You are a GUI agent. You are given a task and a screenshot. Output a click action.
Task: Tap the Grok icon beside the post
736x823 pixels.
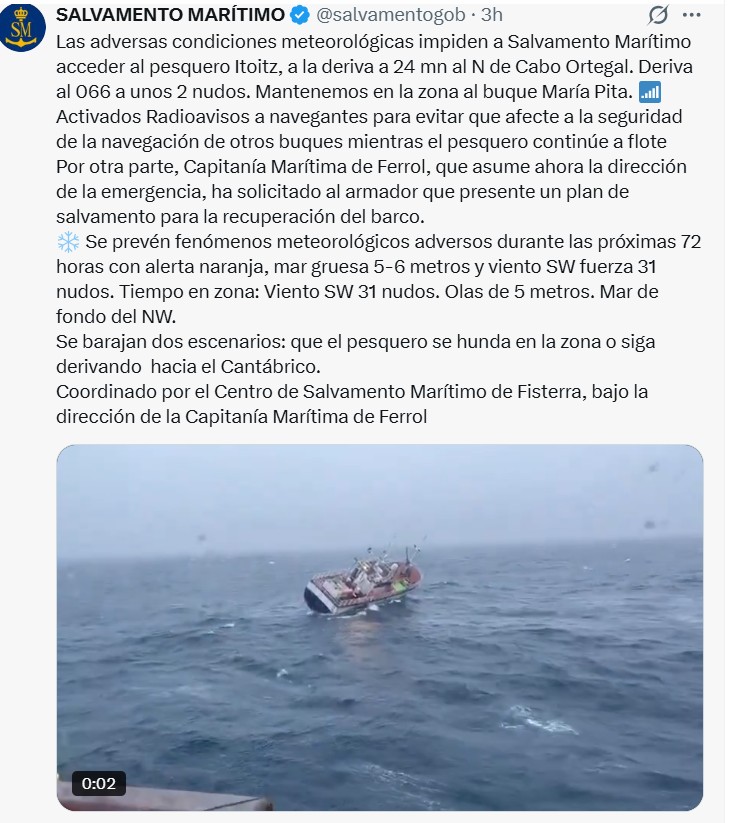(658, 15)
